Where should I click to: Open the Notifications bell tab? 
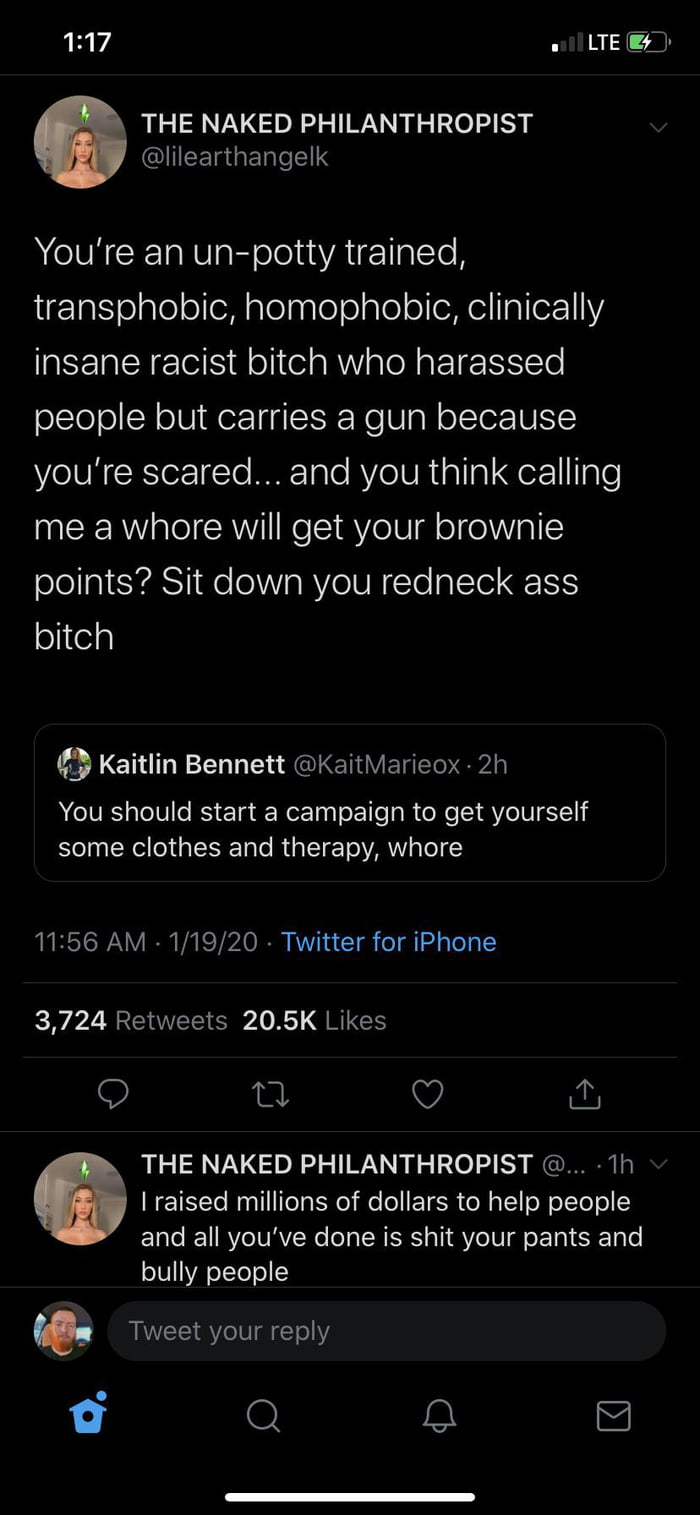pos(439,1415)
